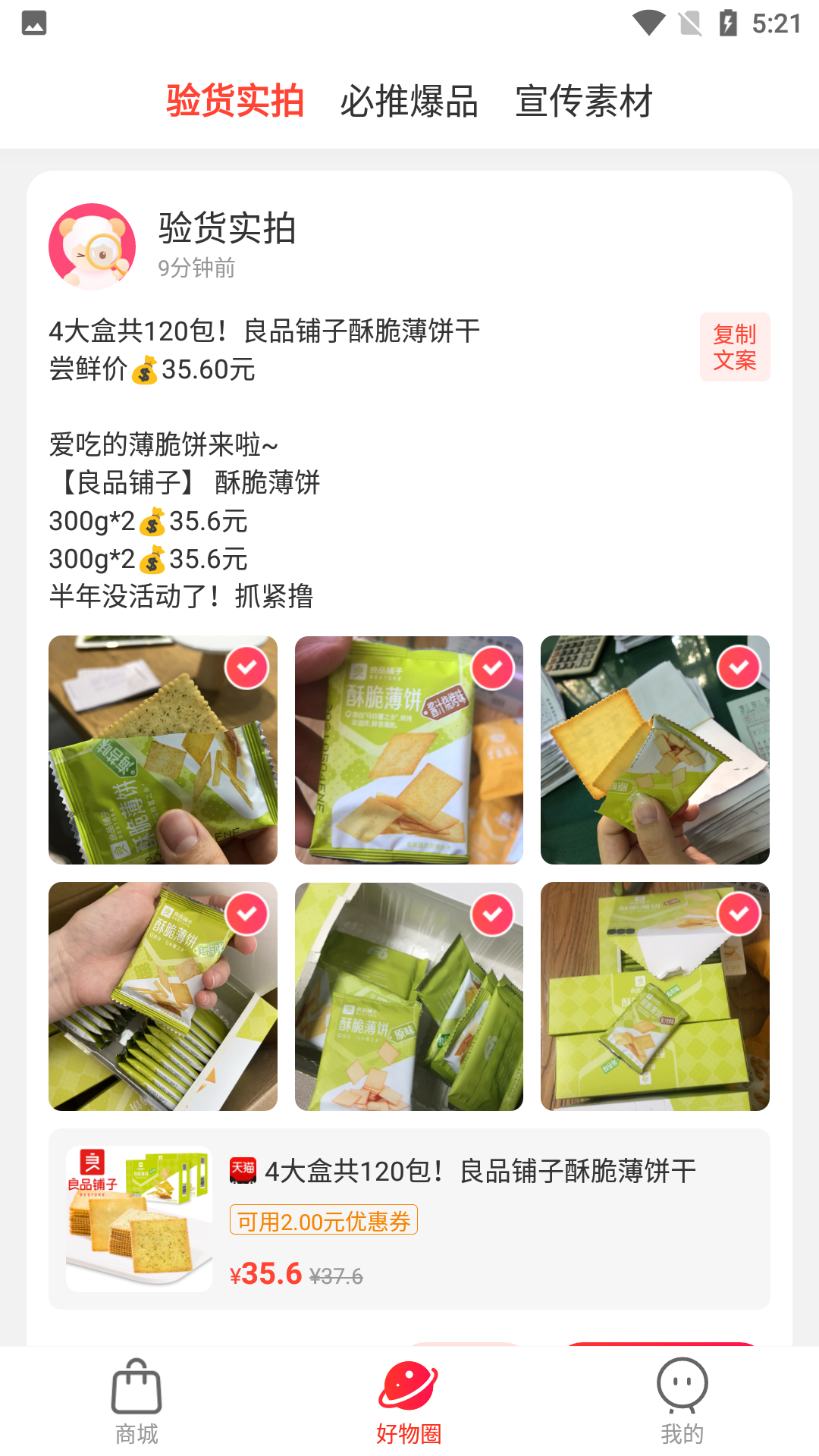Open the 验货实拍 profile avatar

(93, 246)
